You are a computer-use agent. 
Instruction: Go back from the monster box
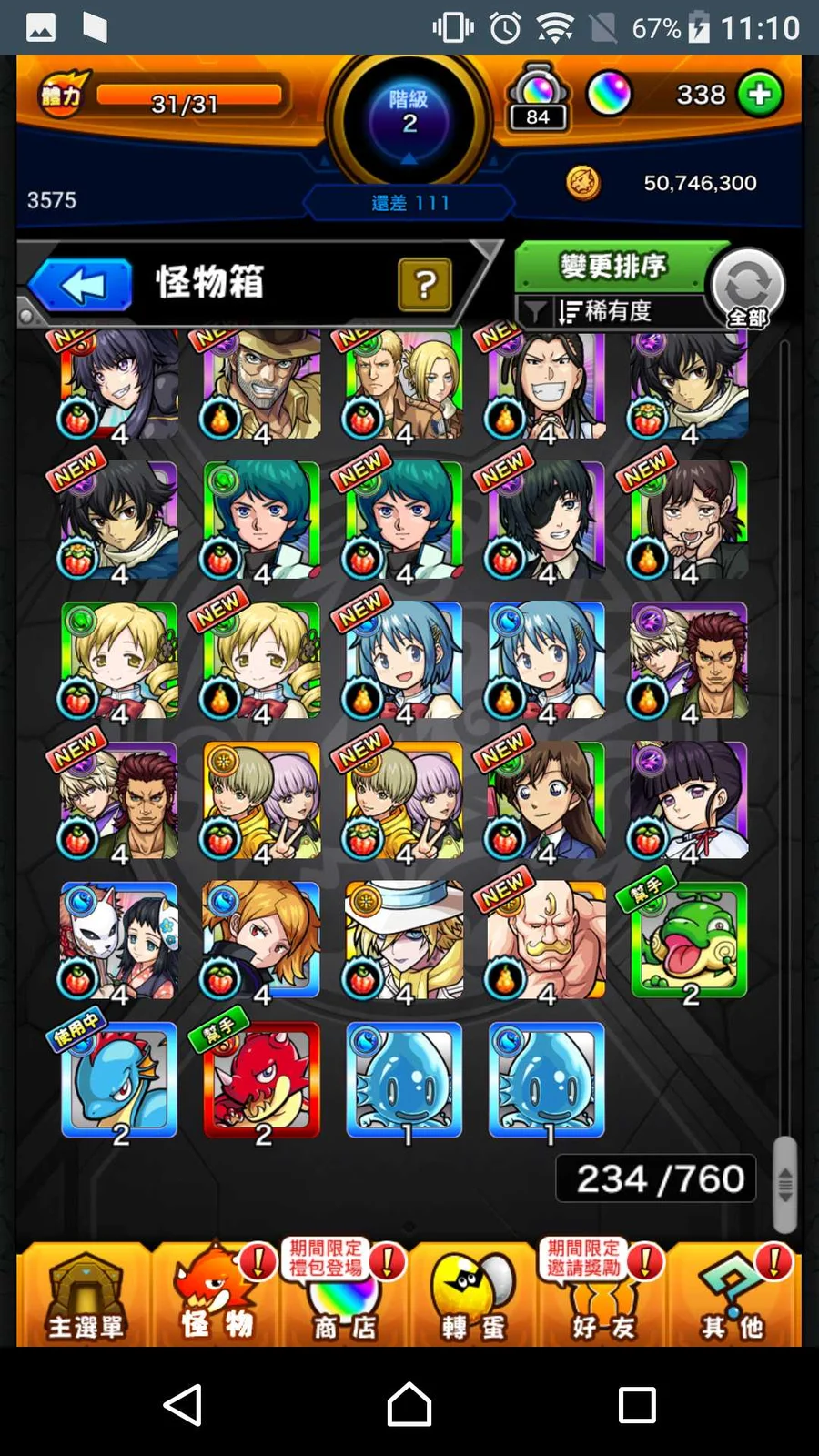click(82, 286)
